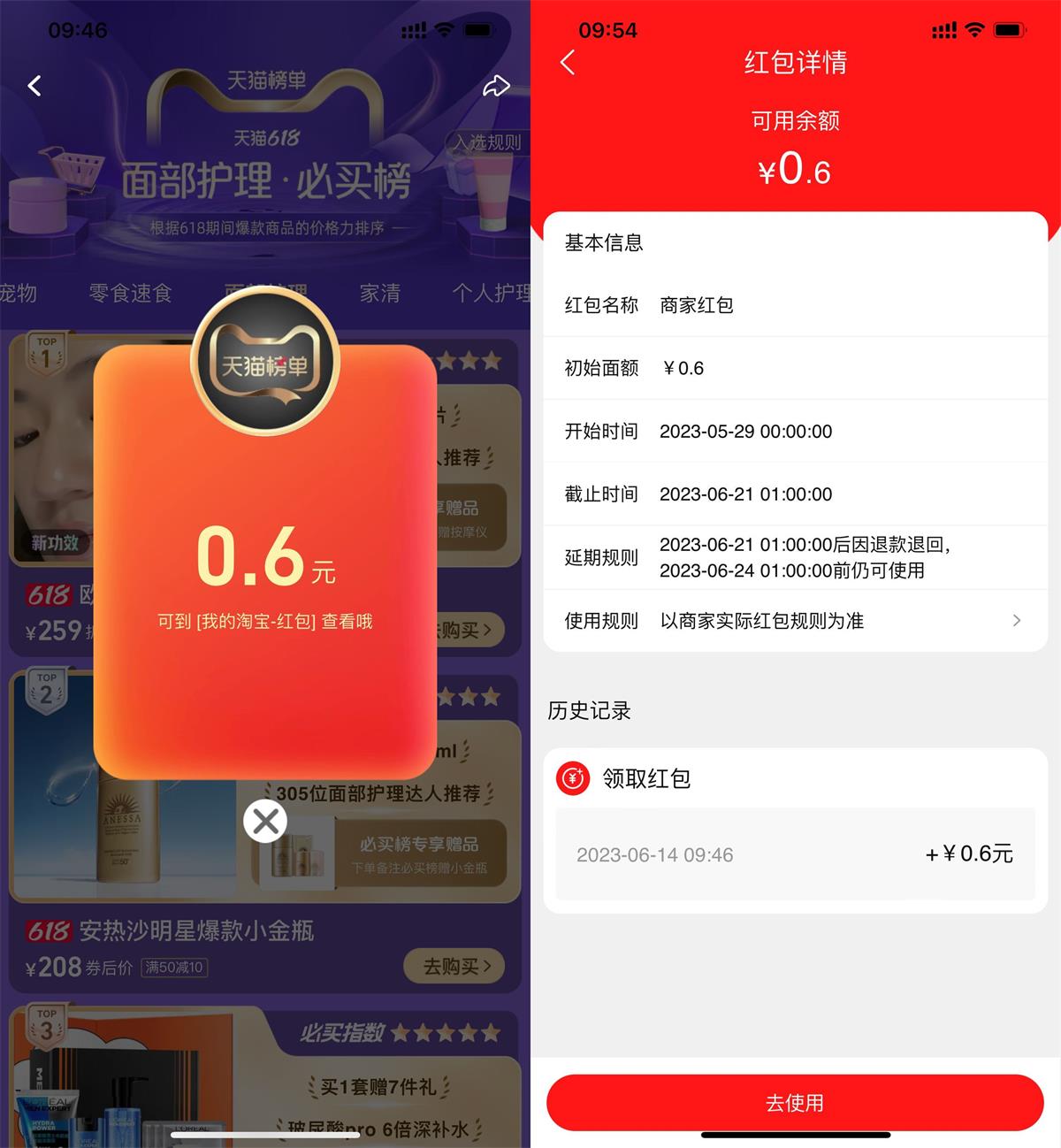Tap the 去使用 button
This screenshot has width=1061, height=1148.
tap(794, 1102)
